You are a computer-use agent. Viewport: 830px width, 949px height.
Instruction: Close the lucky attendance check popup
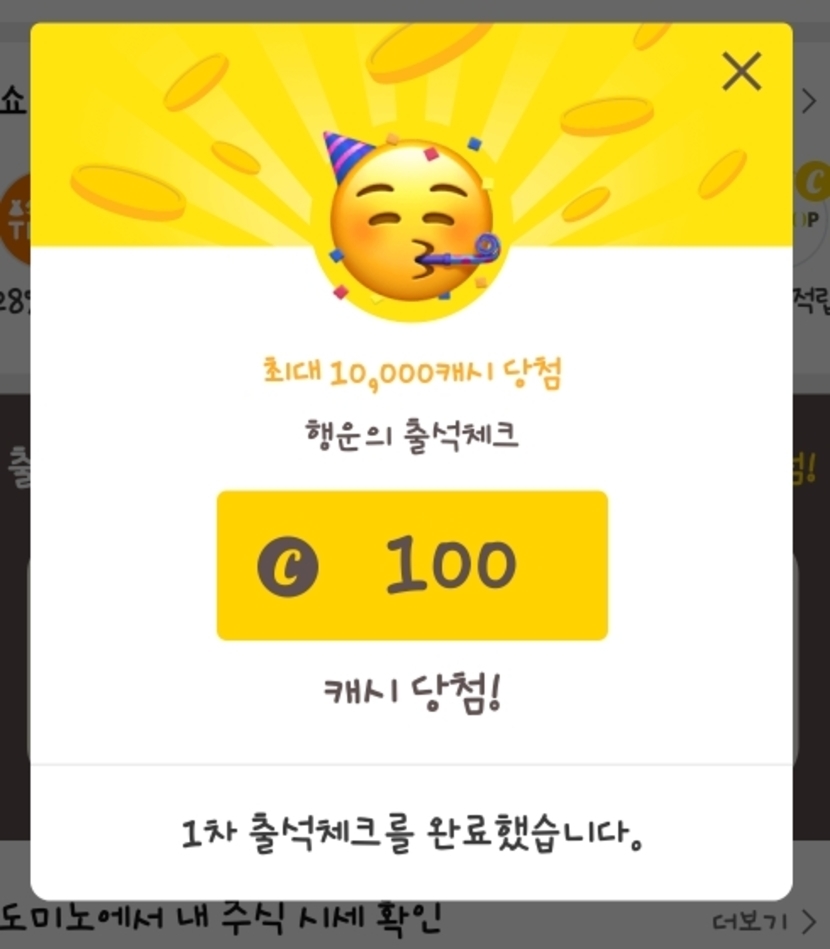741,71
